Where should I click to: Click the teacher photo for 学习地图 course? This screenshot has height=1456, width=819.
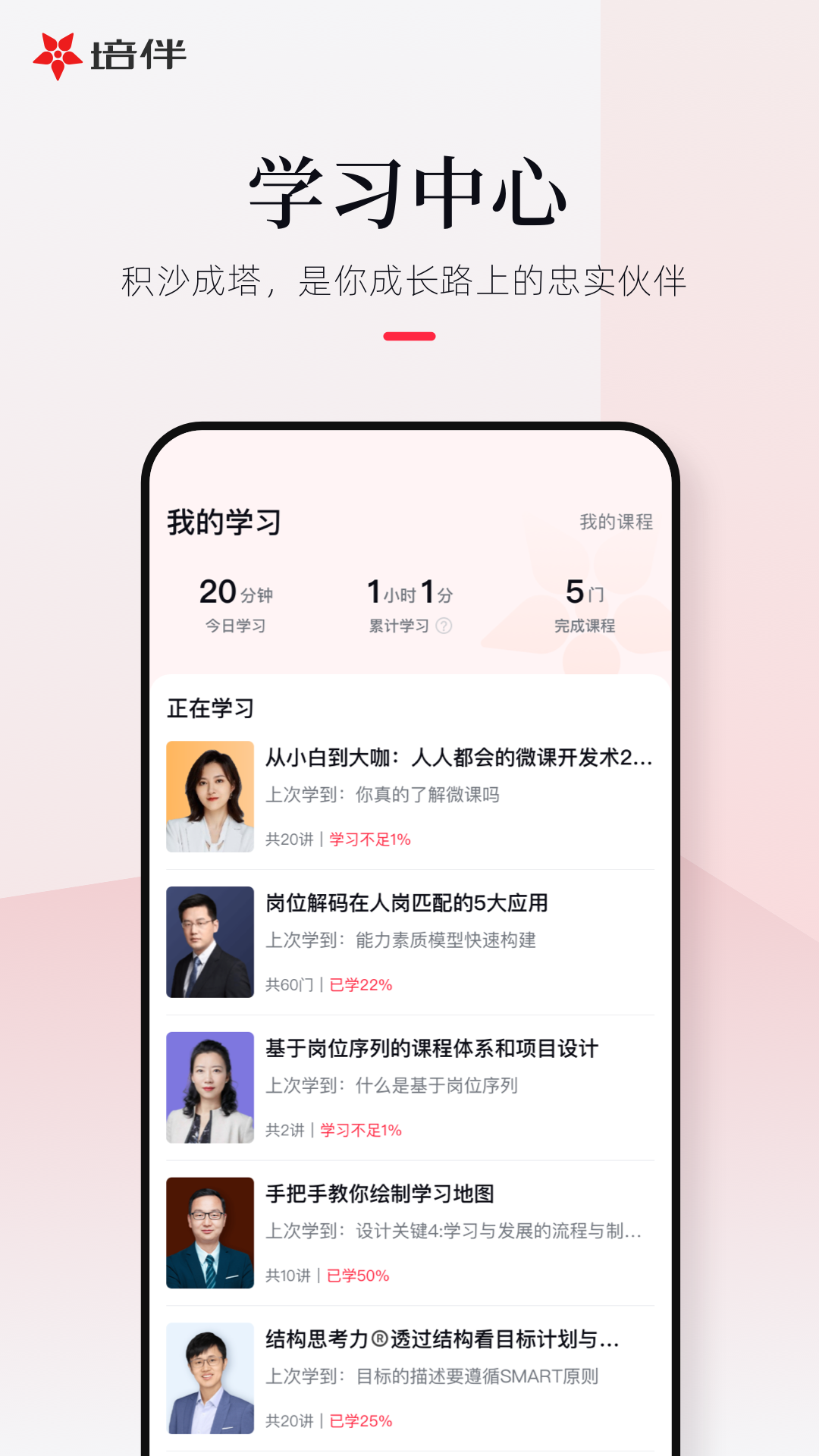[x=209, y=1232]
